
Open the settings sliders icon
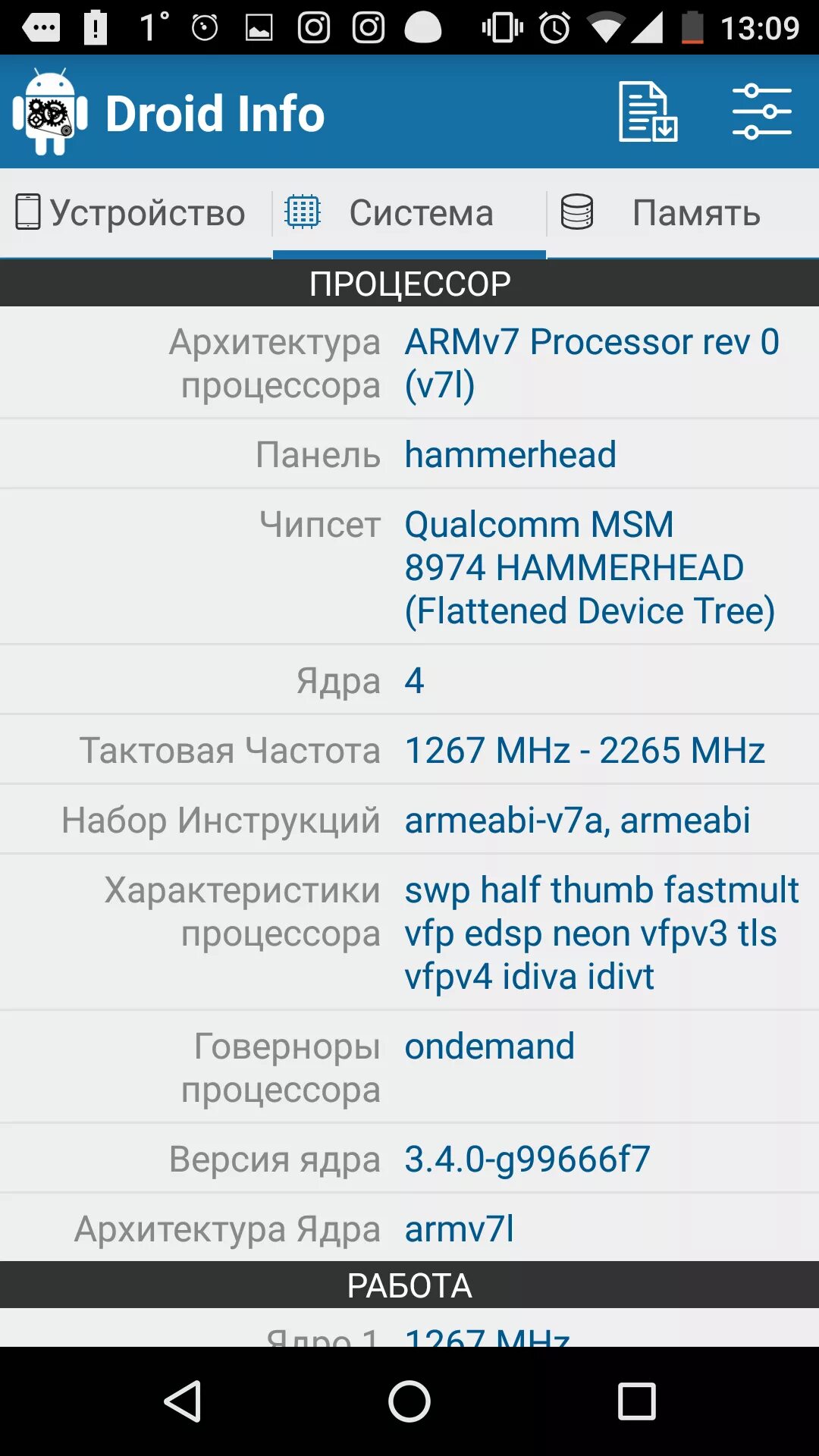[x=761, y=112]
